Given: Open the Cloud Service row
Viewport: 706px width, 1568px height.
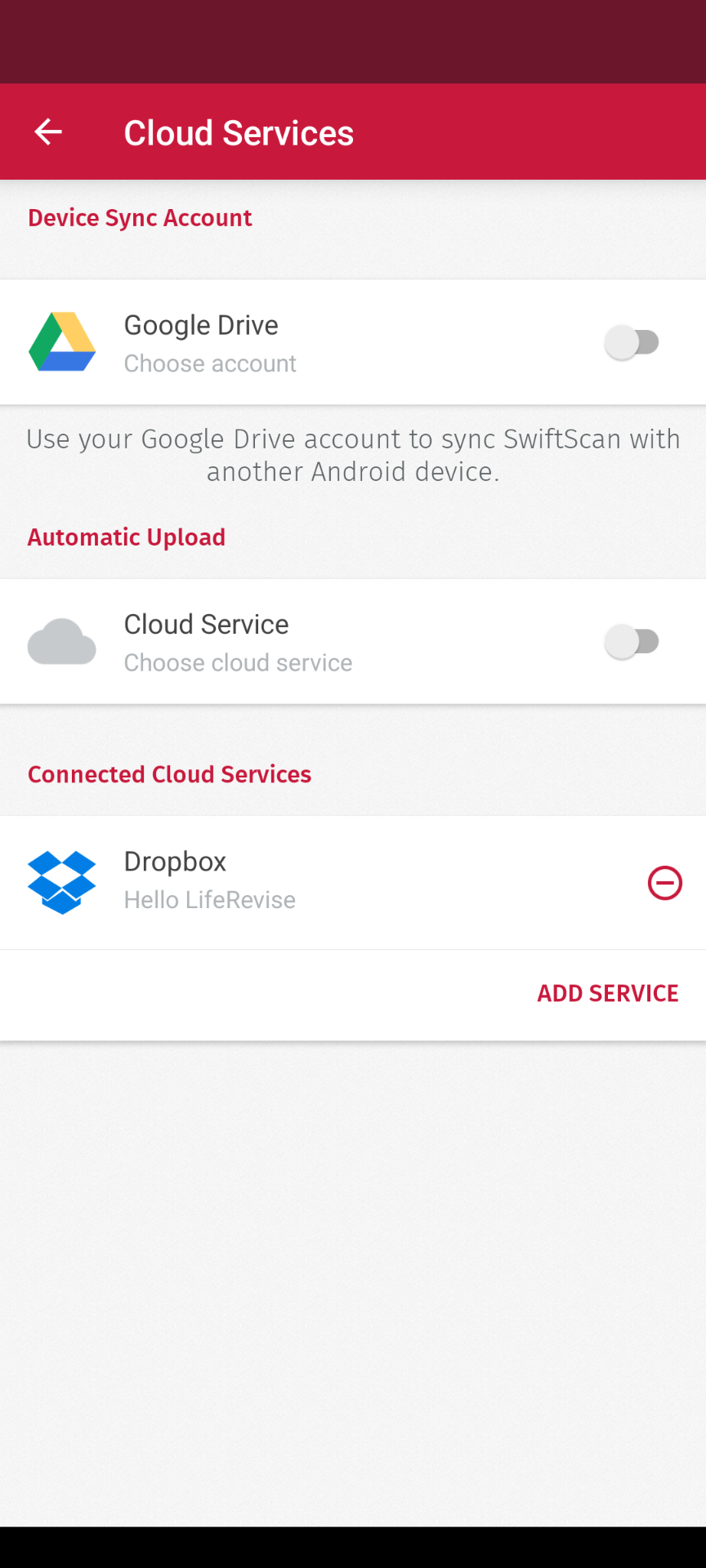Looking at the screenshot, I should tap(286, 642).
